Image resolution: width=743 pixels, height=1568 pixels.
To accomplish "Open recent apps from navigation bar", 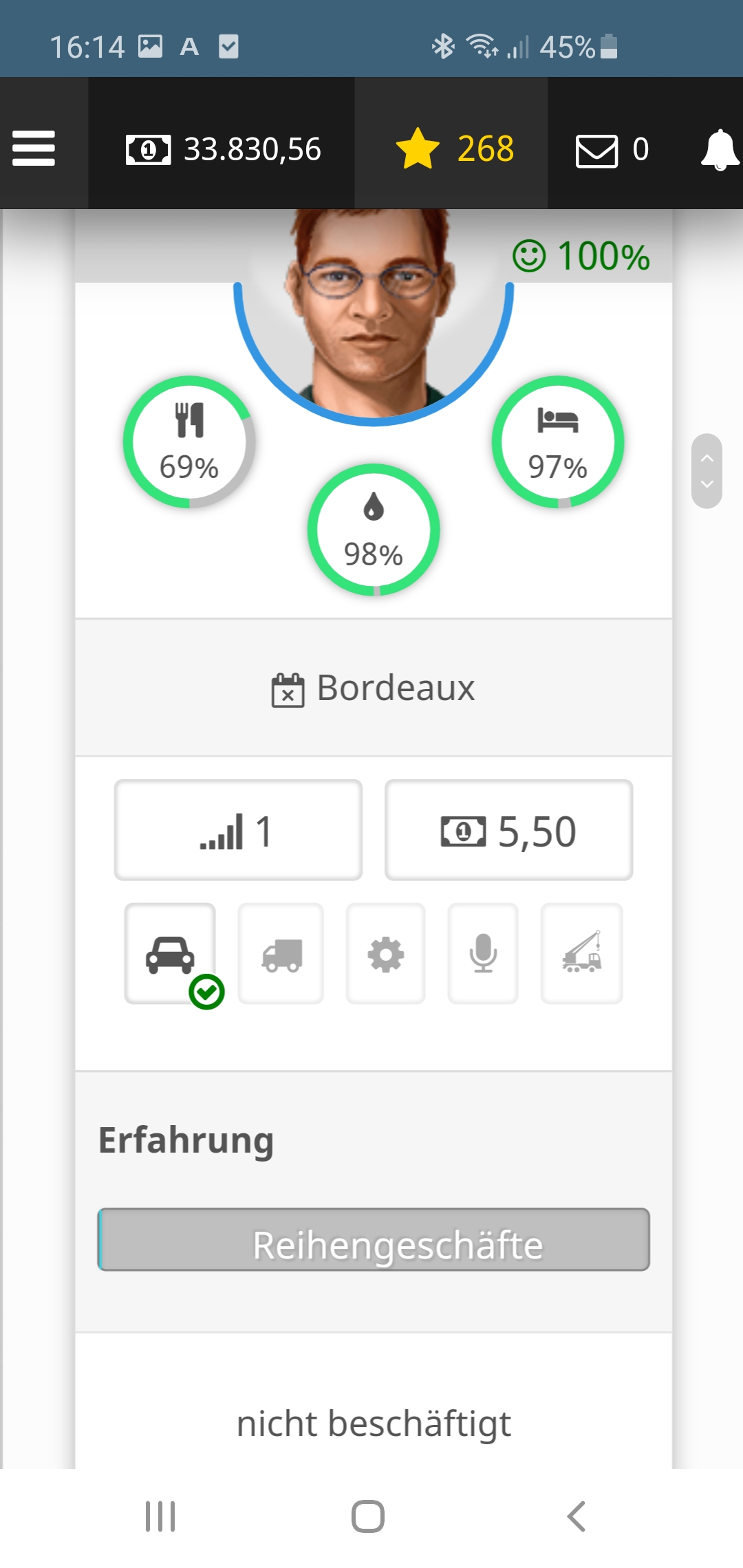I will (160, 1516).
